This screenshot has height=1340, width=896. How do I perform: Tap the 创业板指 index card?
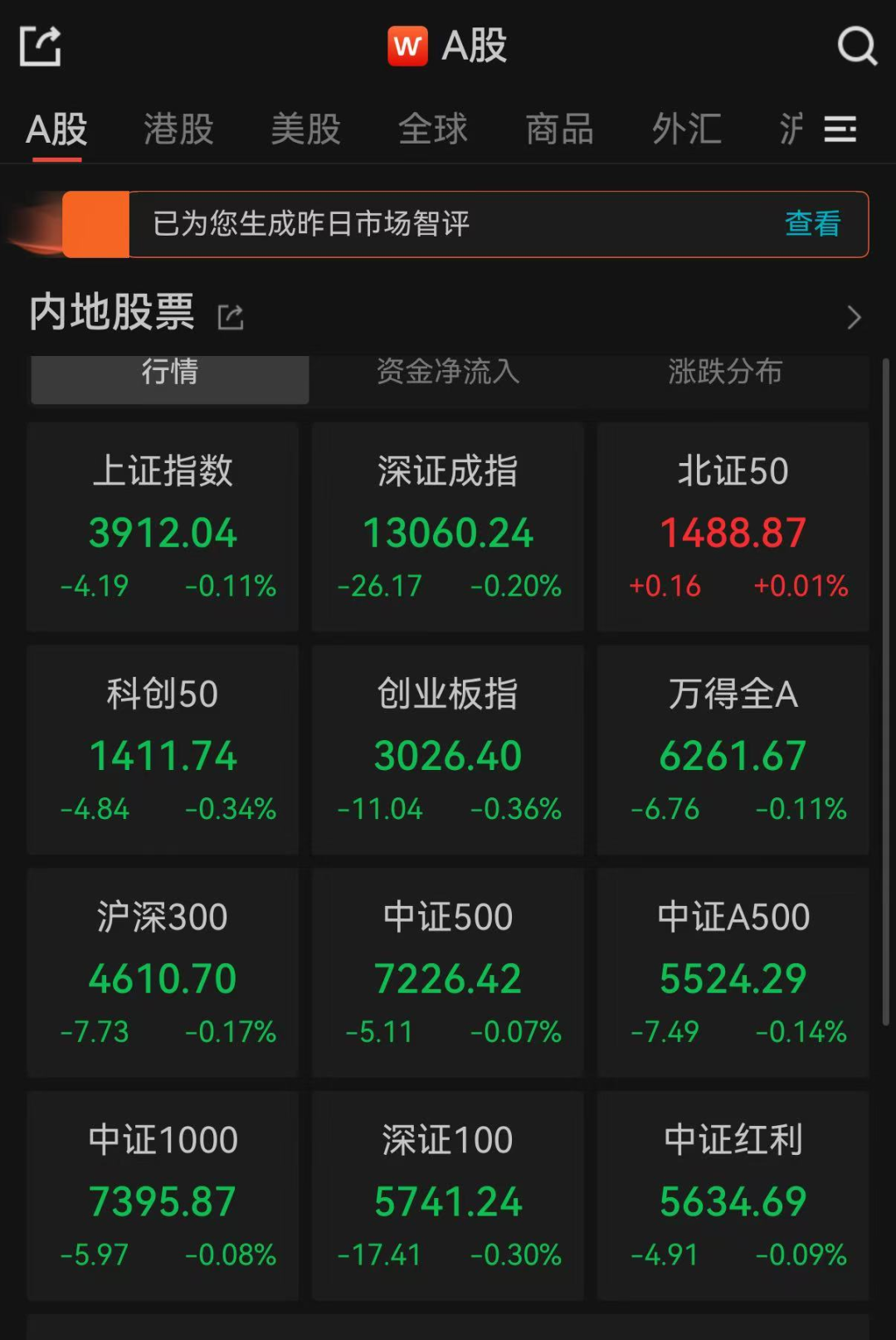click(x=447, y=751)
